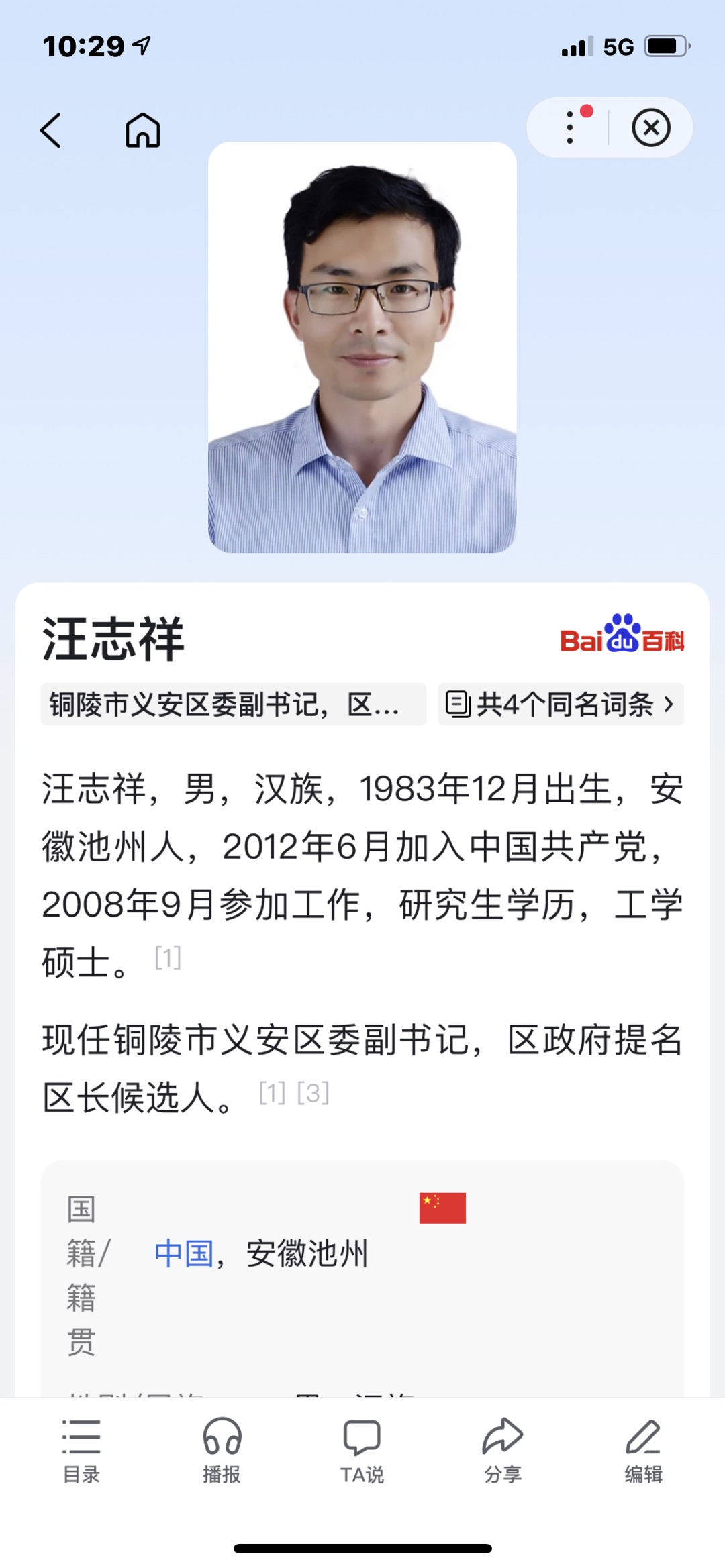Open reference [1] after 工学硕士
Viewport: 725px width, 1568px height.
[168, 958]
